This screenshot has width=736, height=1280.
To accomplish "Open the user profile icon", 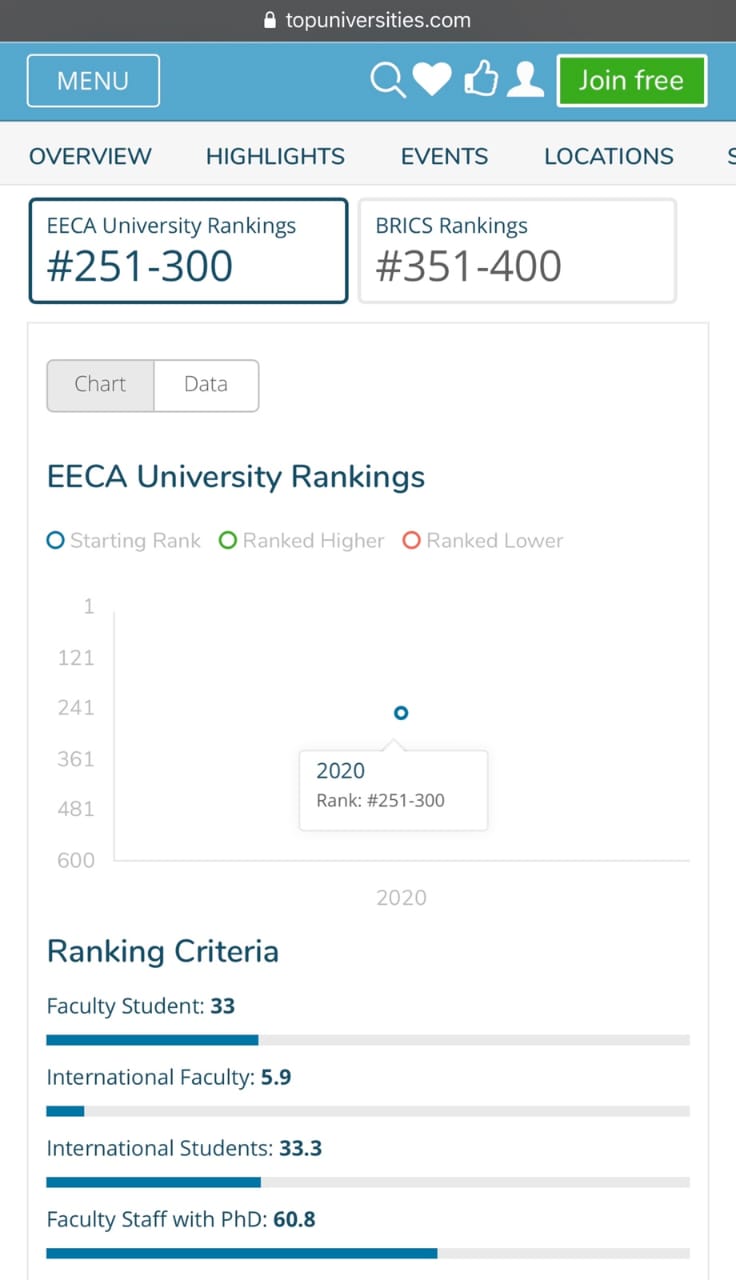I will tap(525, 80).
